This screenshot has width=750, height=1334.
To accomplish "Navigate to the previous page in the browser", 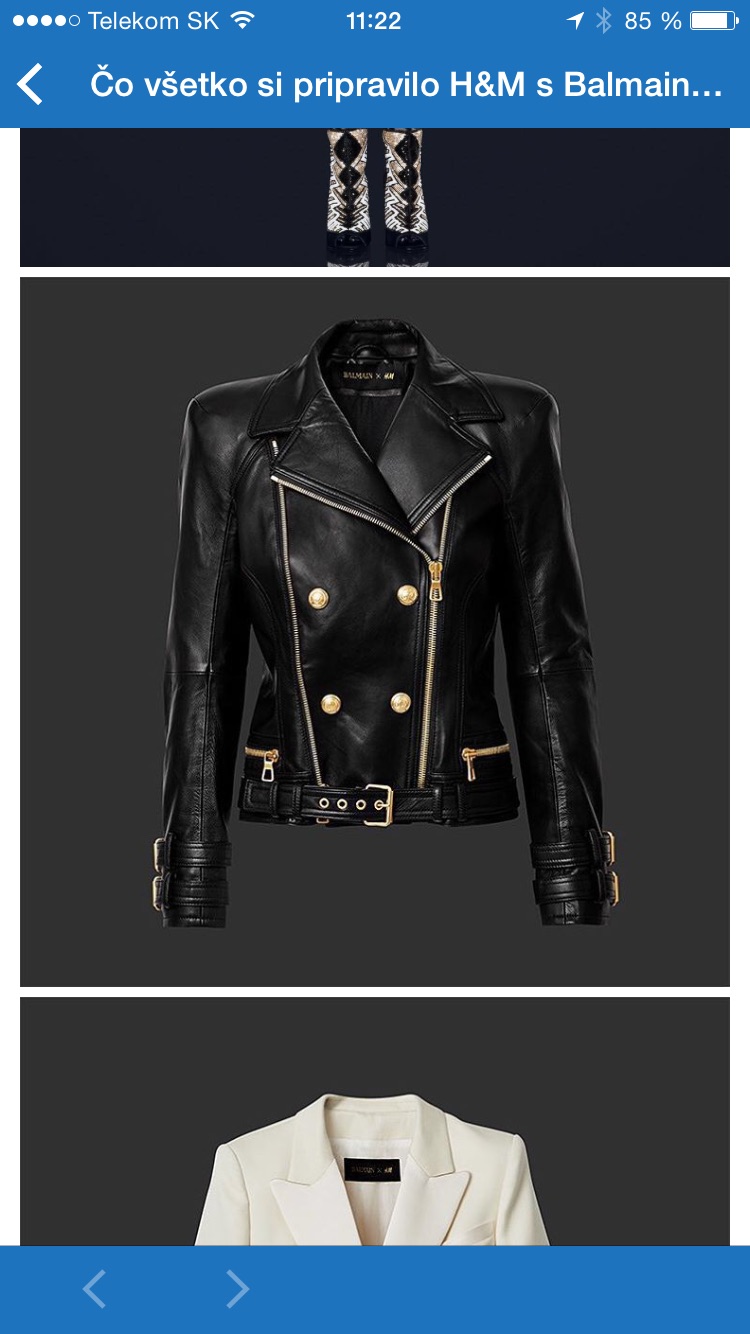I will click(94, 1289).
